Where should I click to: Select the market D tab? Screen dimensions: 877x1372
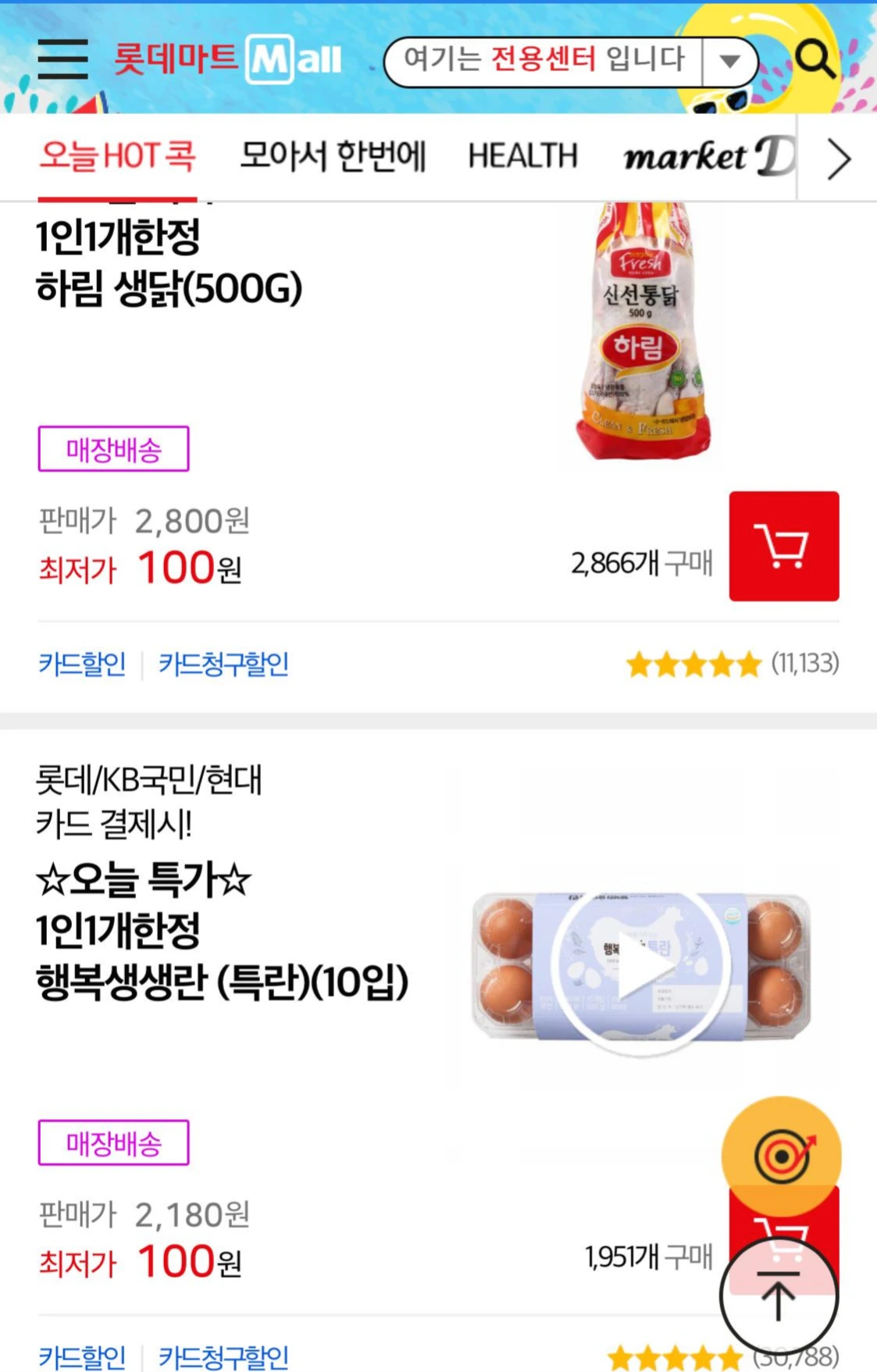coord(708,156)
